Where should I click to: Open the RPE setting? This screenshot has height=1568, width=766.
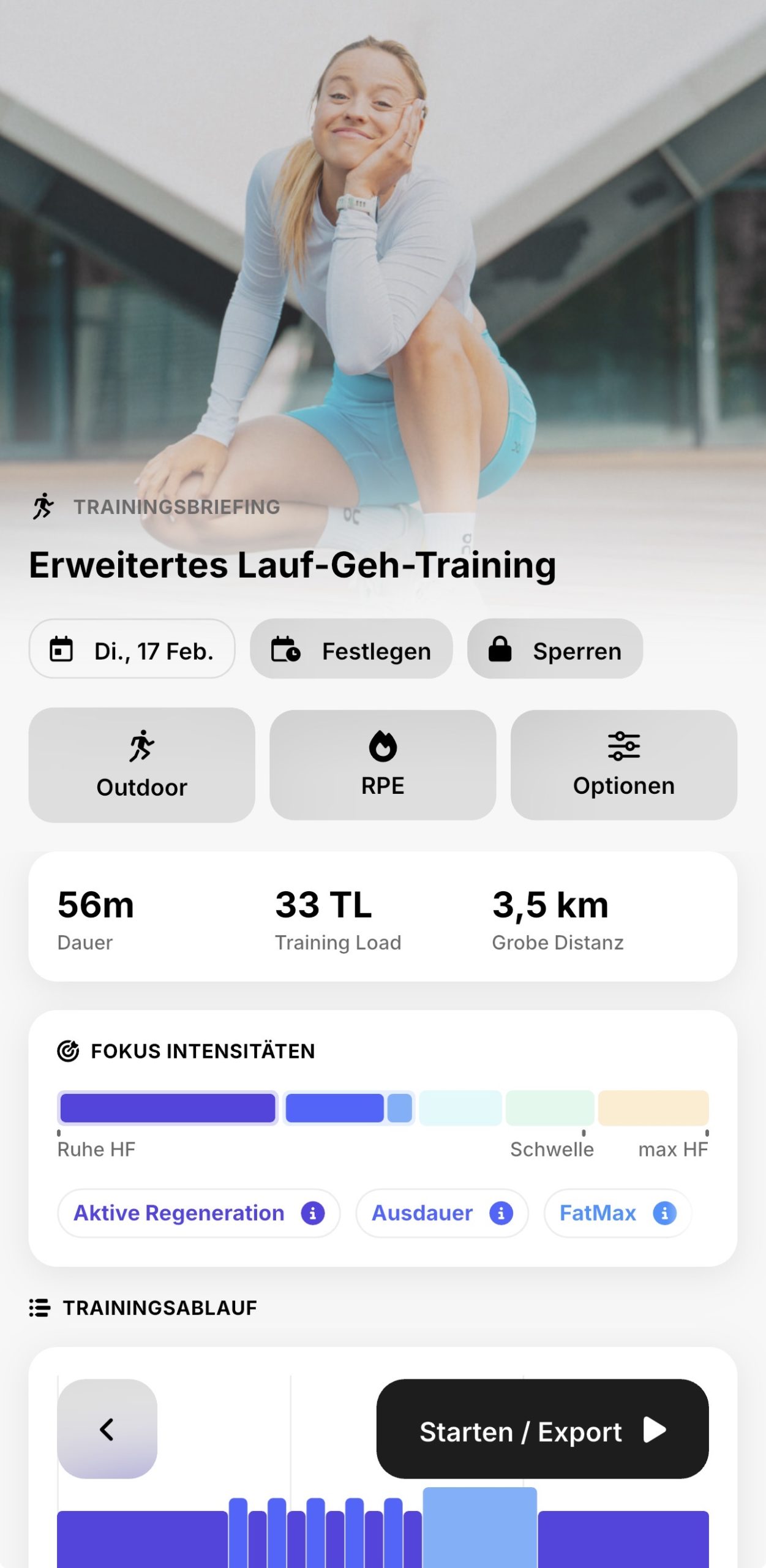coord(383,765)
